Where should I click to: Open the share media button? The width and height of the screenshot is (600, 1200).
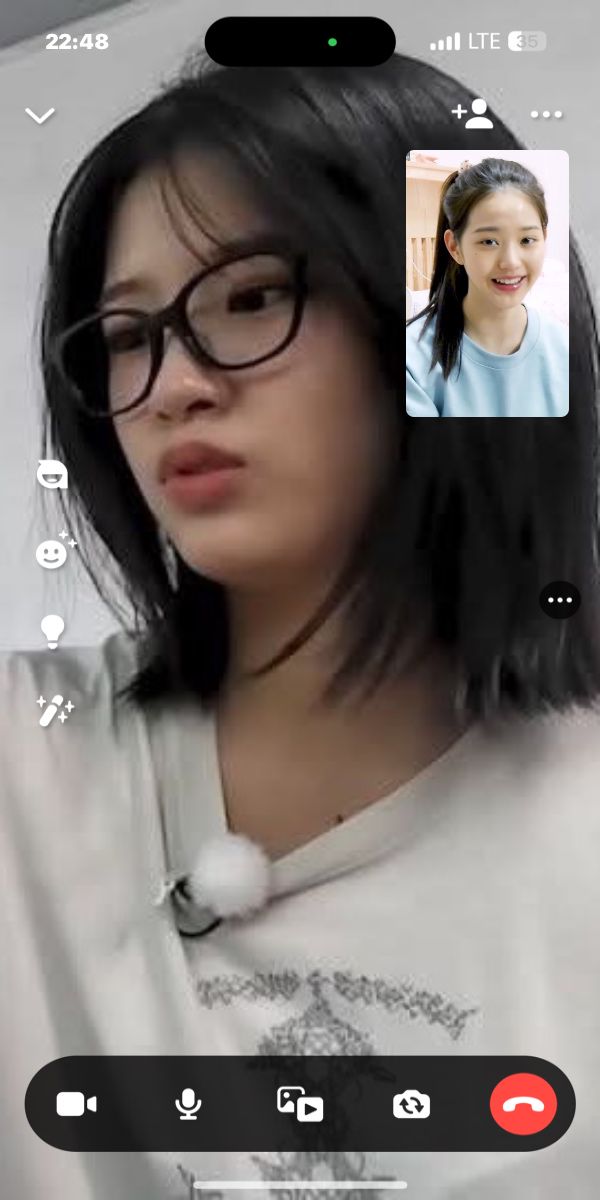pyautogui.click(x=300, y=1104)
